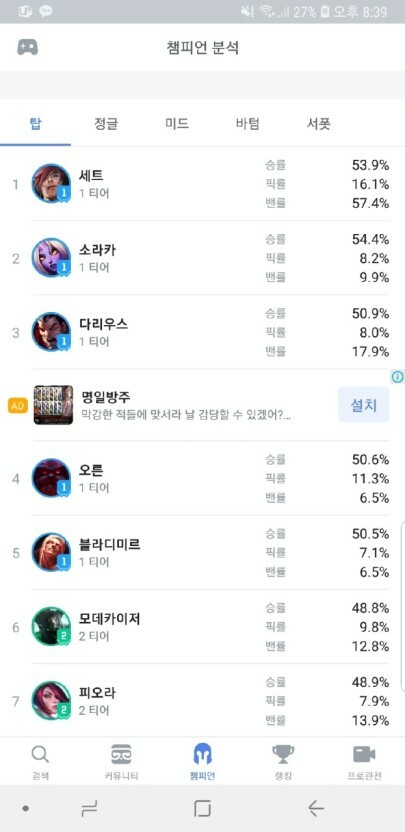Tap 설치 to install 명일방주
405x832 pixels.
364,405
